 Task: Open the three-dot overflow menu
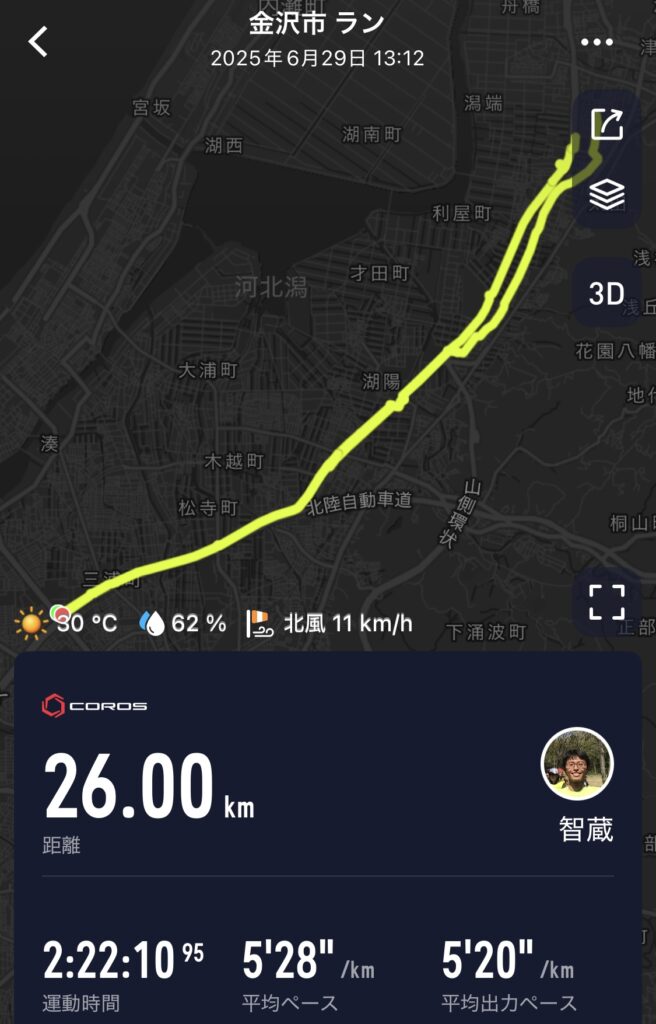596,42
